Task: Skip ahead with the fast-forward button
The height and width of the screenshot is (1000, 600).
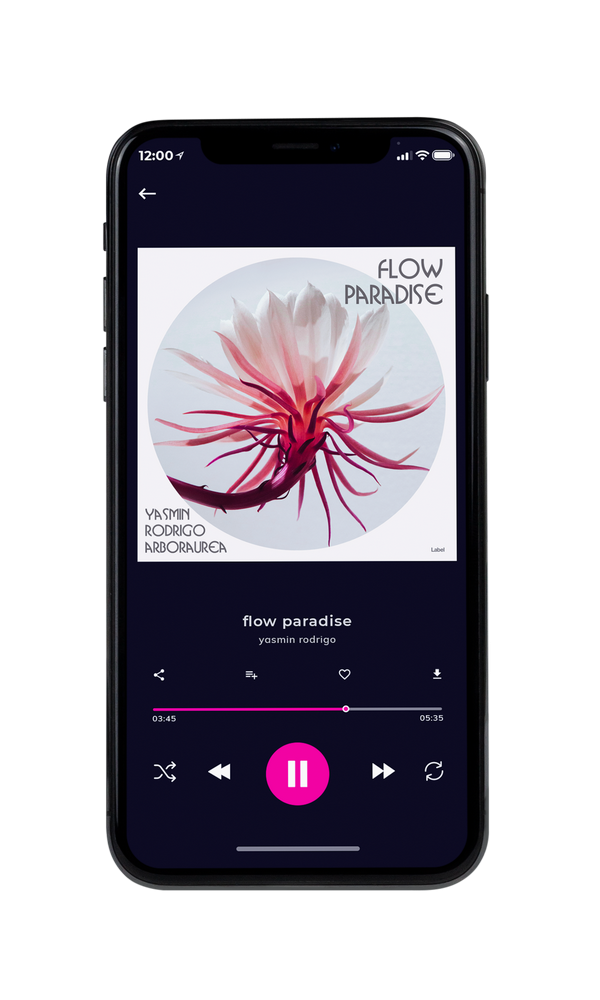Action: (383, 771)
